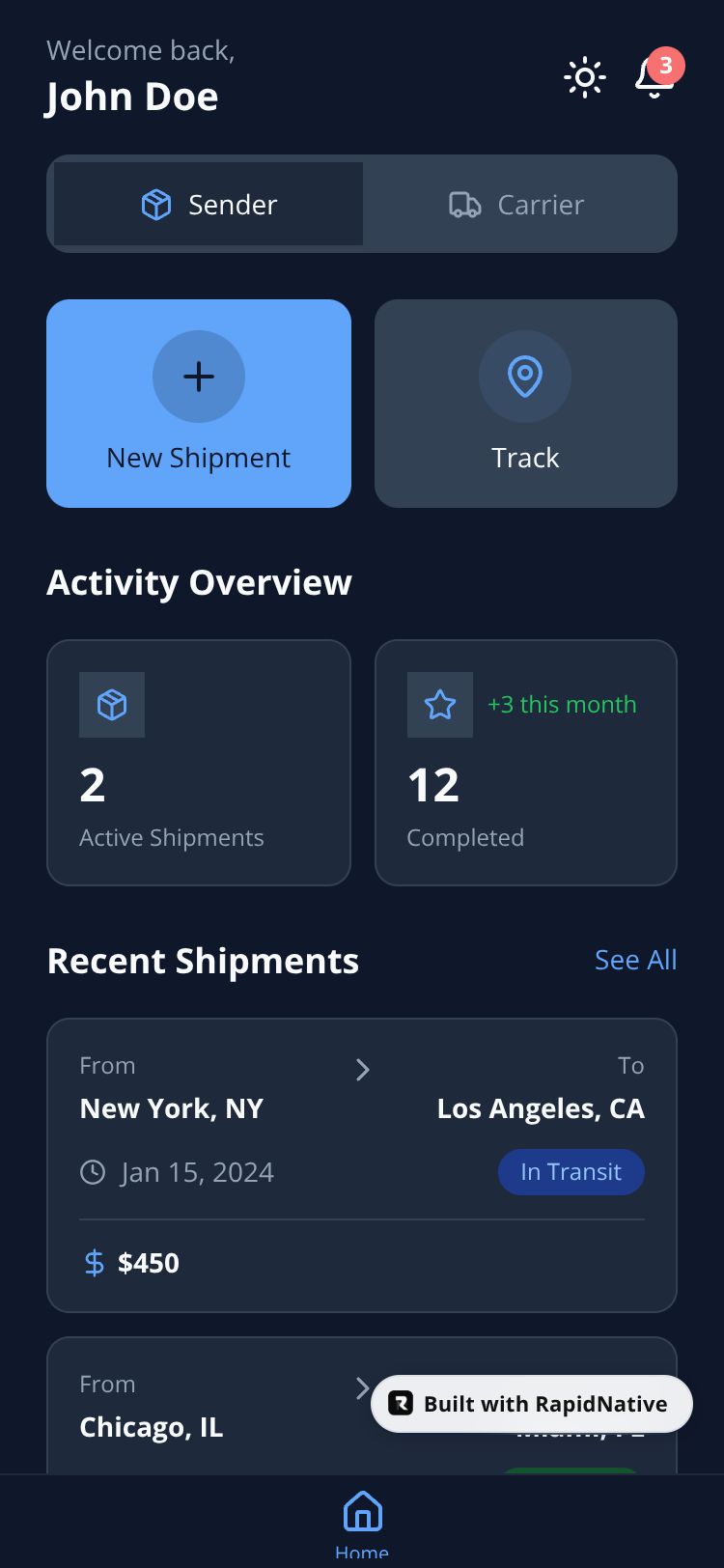
Task: Switch to the Carrier tab
Action: point(519,205)
